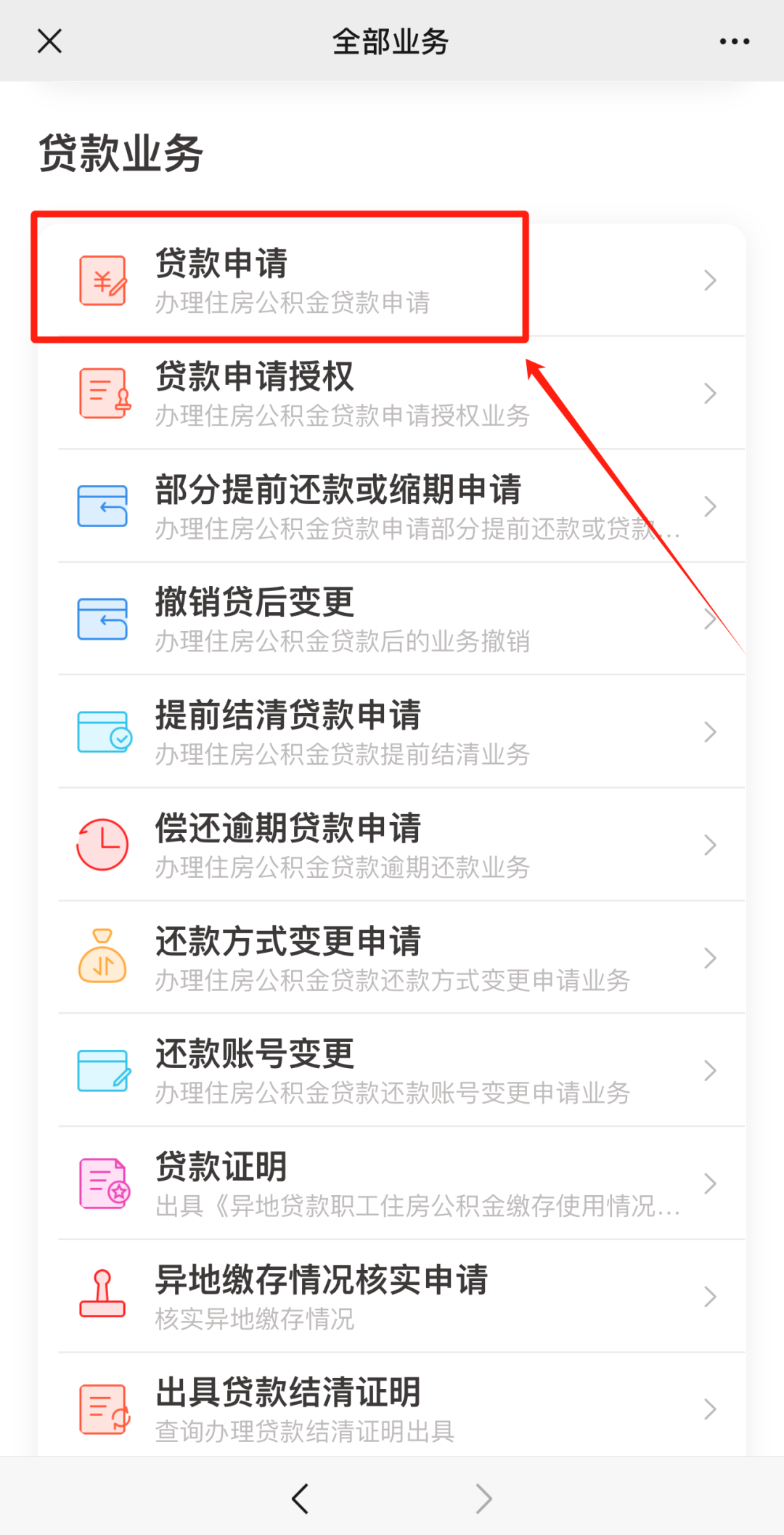This screenshot has height=1535, width=784.
Task: Close the 全部业务 page
Action: tap(49, 41)
